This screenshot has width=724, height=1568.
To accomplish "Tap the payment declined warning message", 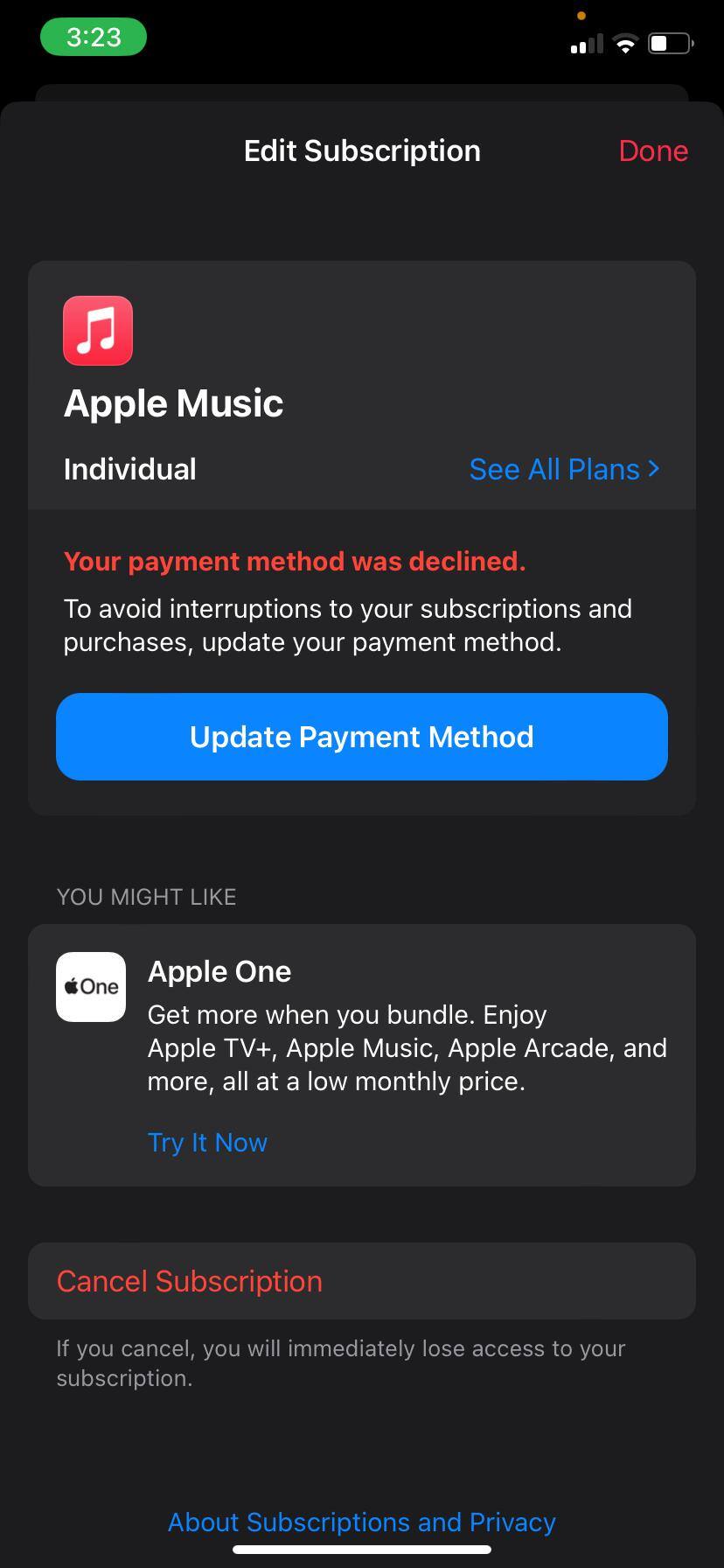I will [x=294, y=561].
